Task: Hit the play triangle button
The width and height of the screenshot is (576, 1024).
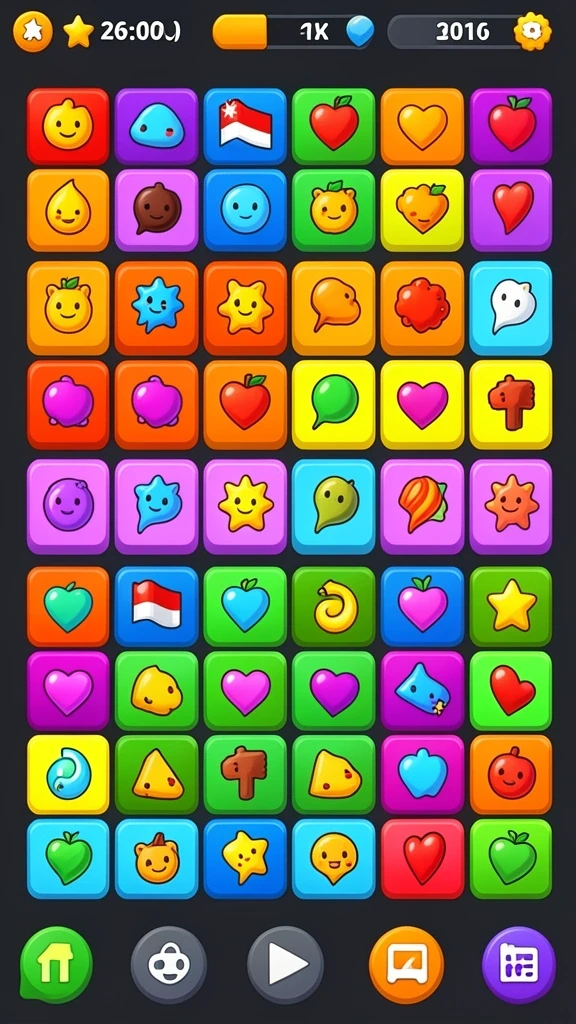Action: [285, 965]
